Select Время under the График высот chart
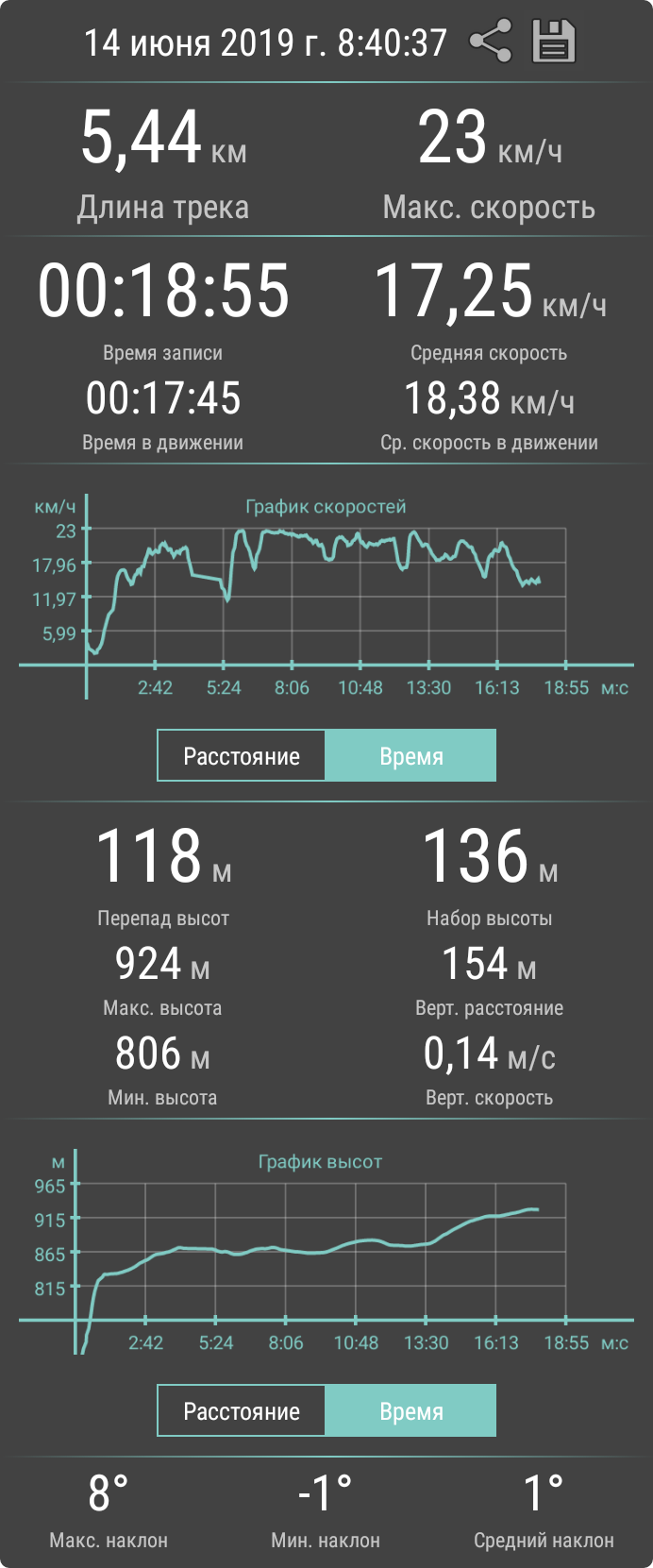This screenshot has width=653, height=1568. point(410,1411)
